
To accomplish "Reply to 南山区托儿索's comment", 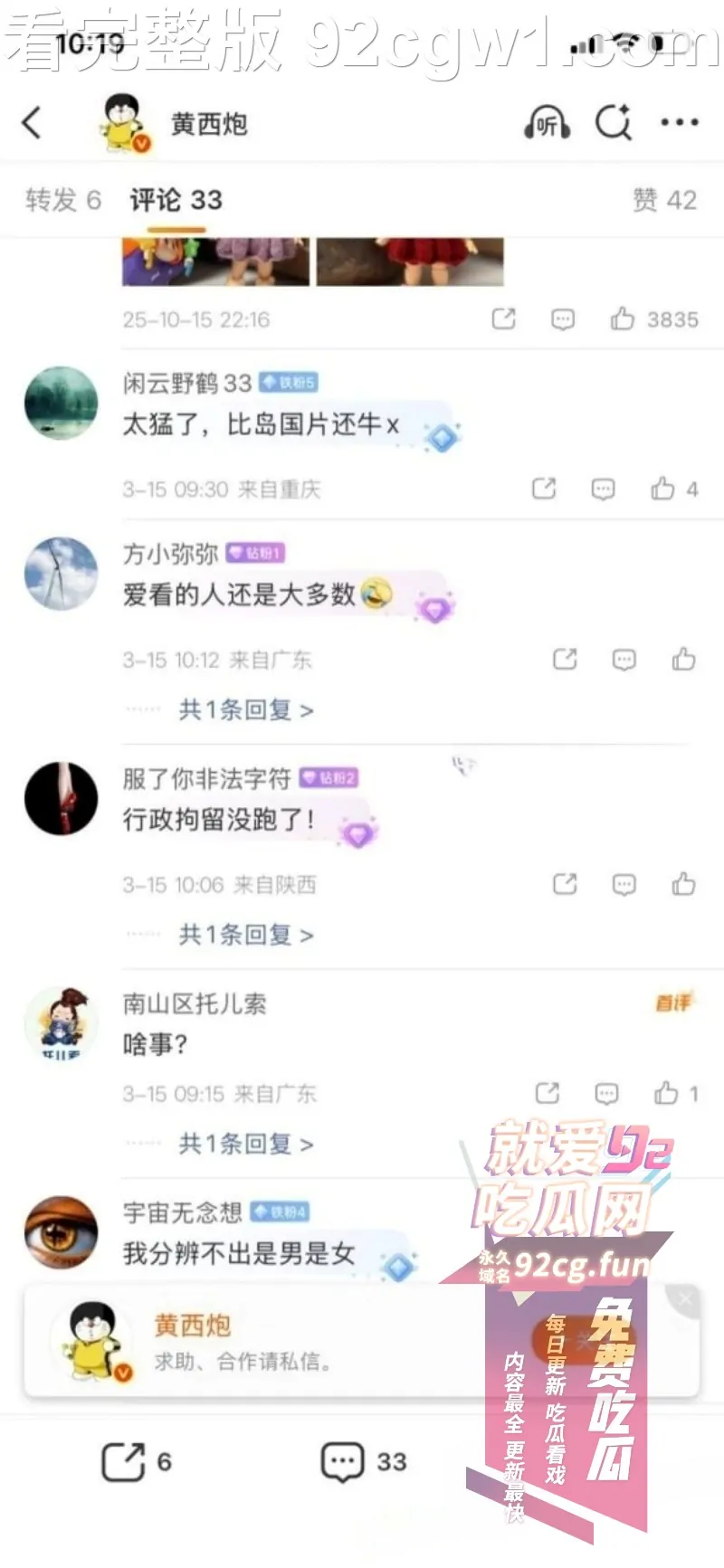I will [606, 1093].
